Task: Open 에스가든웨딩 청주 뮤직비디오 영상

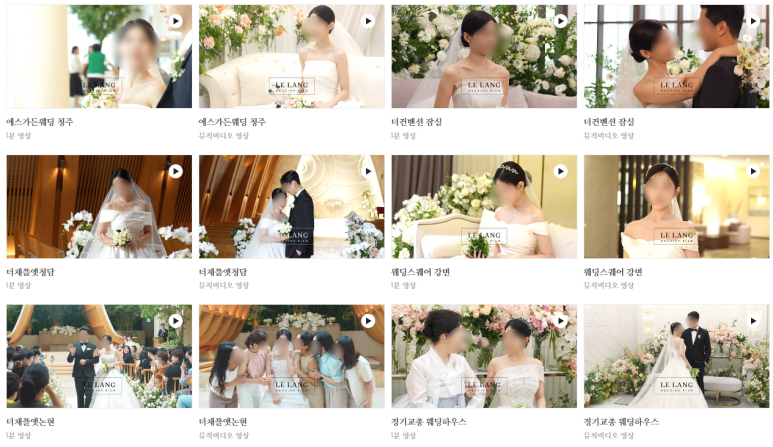Action: (291, 57)
